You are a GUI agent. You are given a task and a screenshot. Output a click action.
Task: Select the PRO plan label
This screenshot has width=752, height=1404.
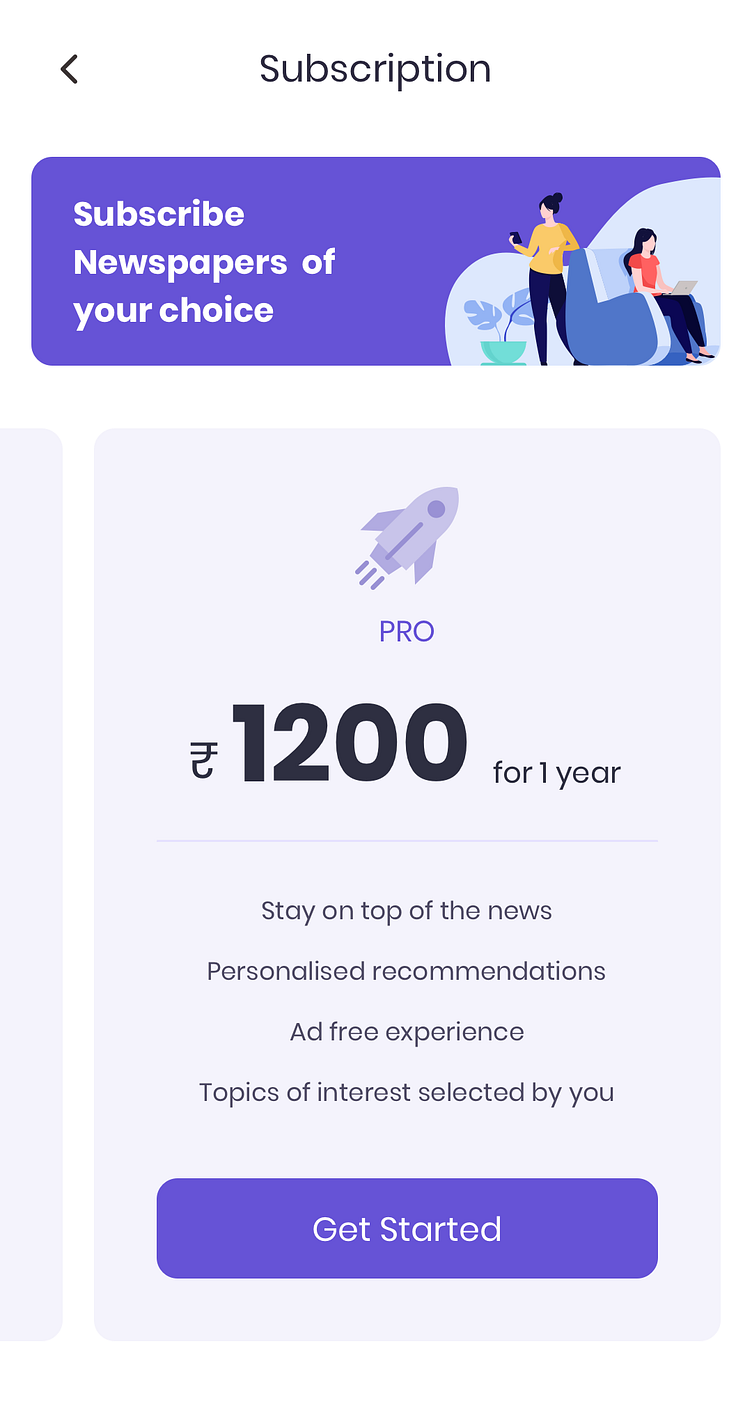coord(406,631)
